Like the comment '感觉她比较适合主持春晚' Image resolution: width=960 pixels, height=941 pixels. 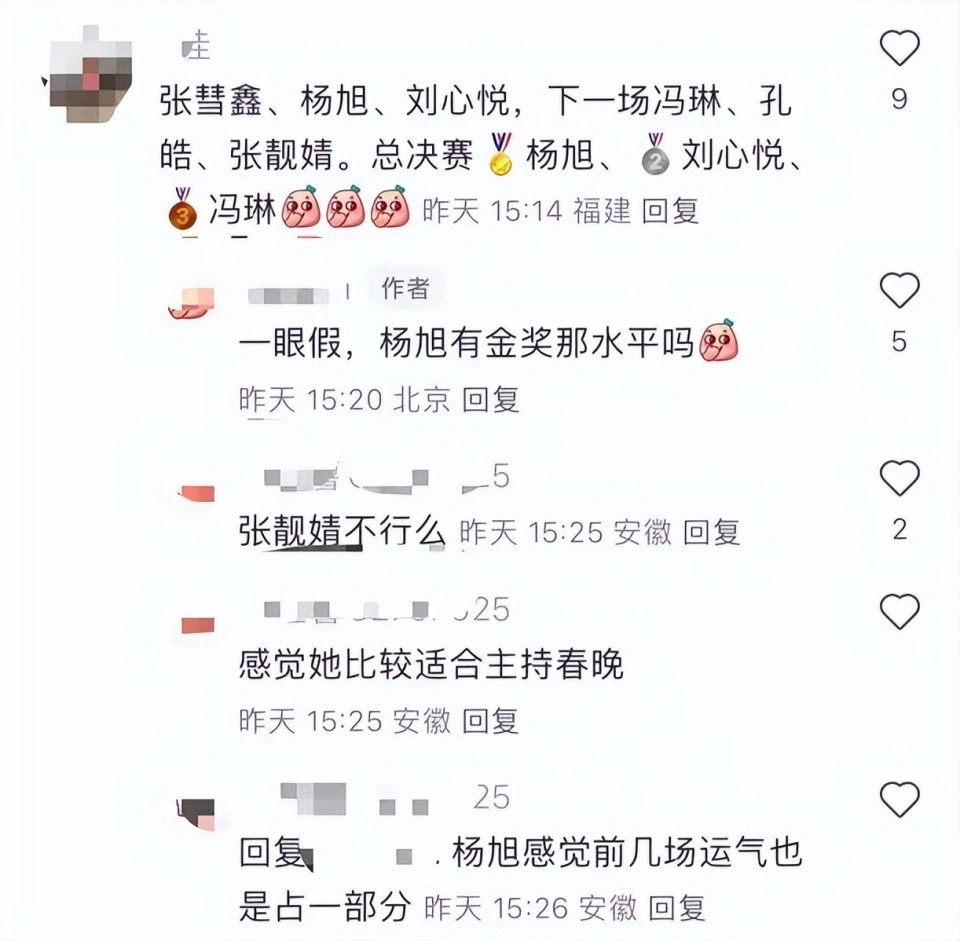[898, 610]
